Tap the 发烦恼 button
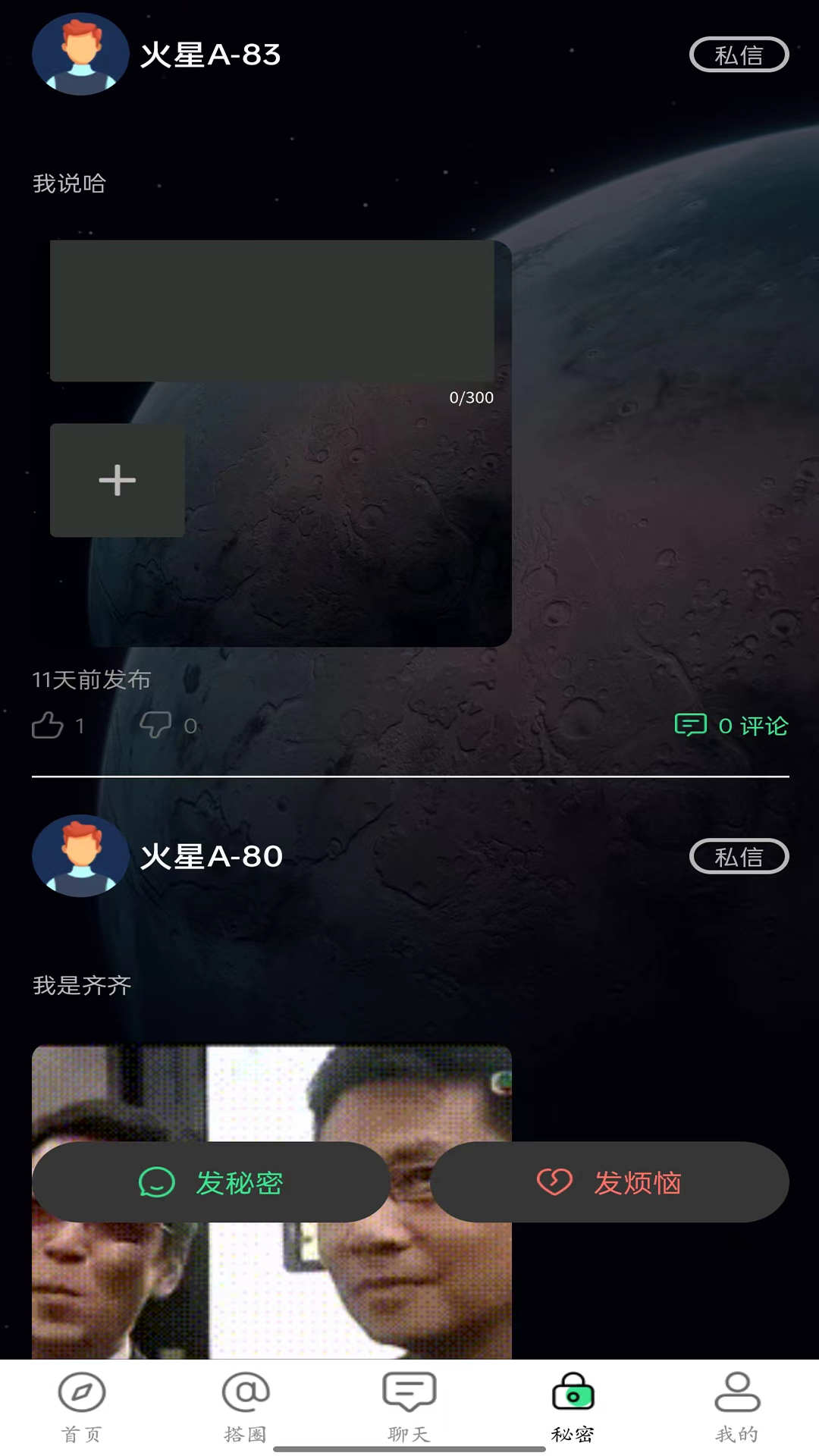 tap(610, 1182)
